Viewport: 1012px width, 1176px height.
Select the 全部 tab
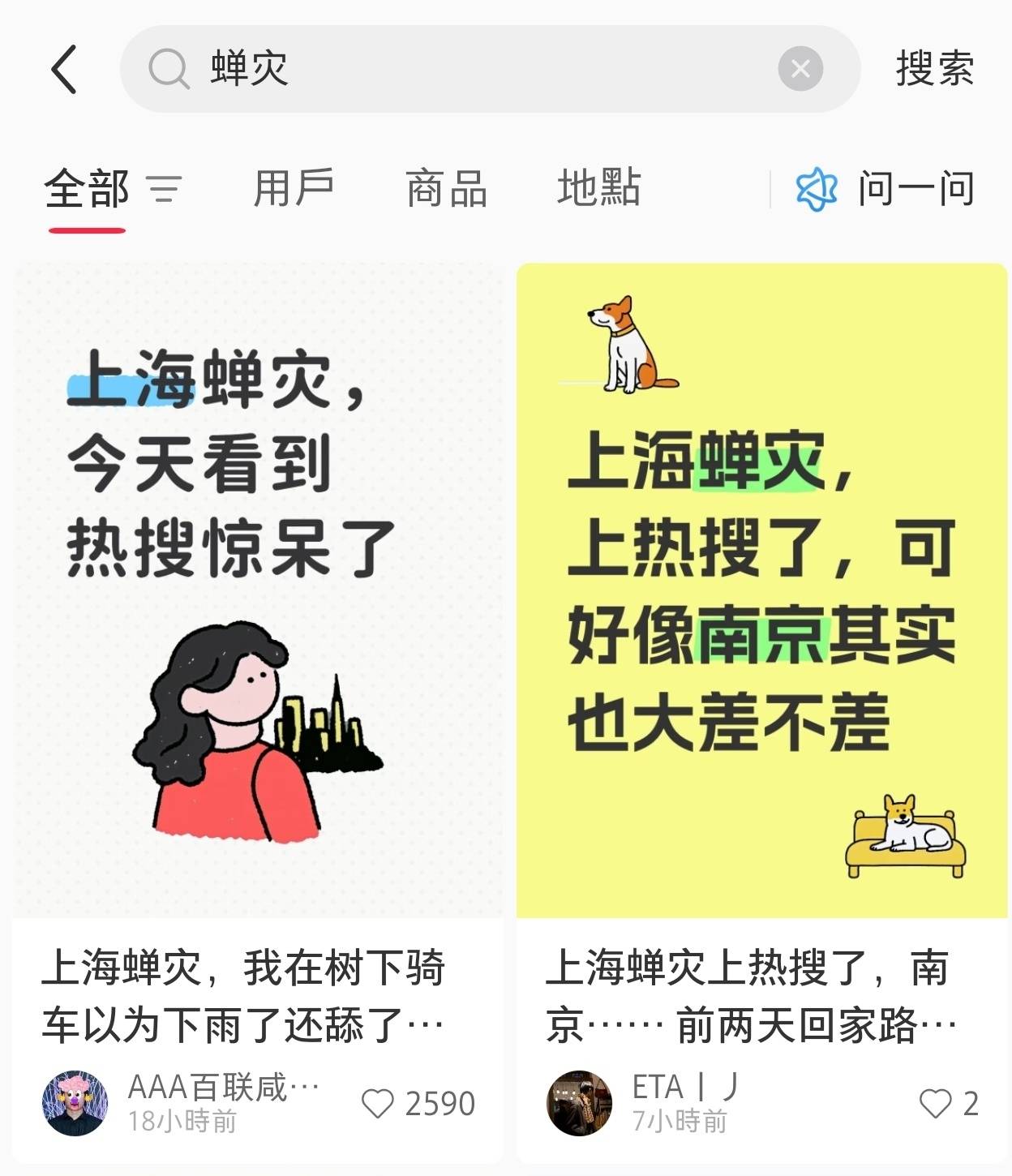click(x=87, y=187)
